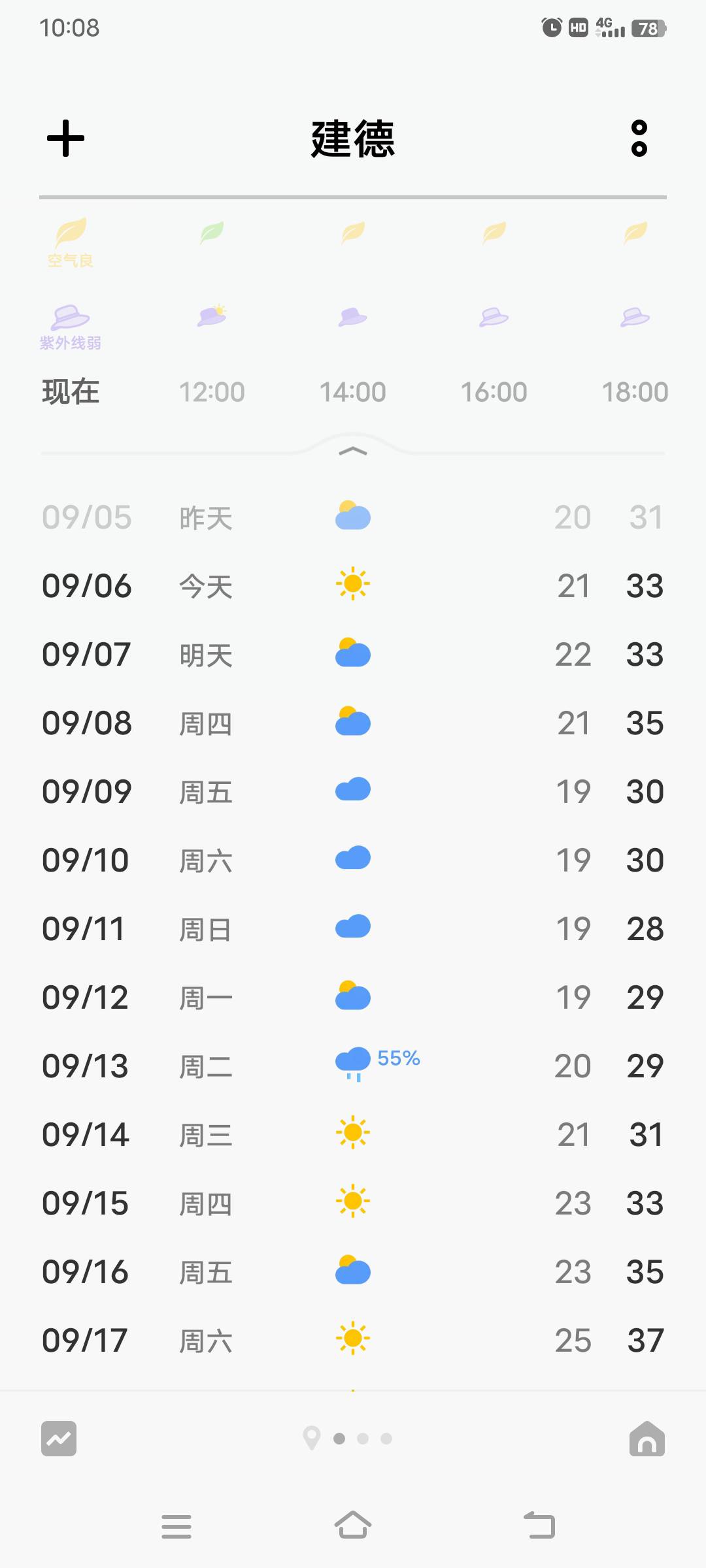This screenshot has height=1568, width=706.
Task: Open today's 09/06 forecast row
Action: (353, 585)
